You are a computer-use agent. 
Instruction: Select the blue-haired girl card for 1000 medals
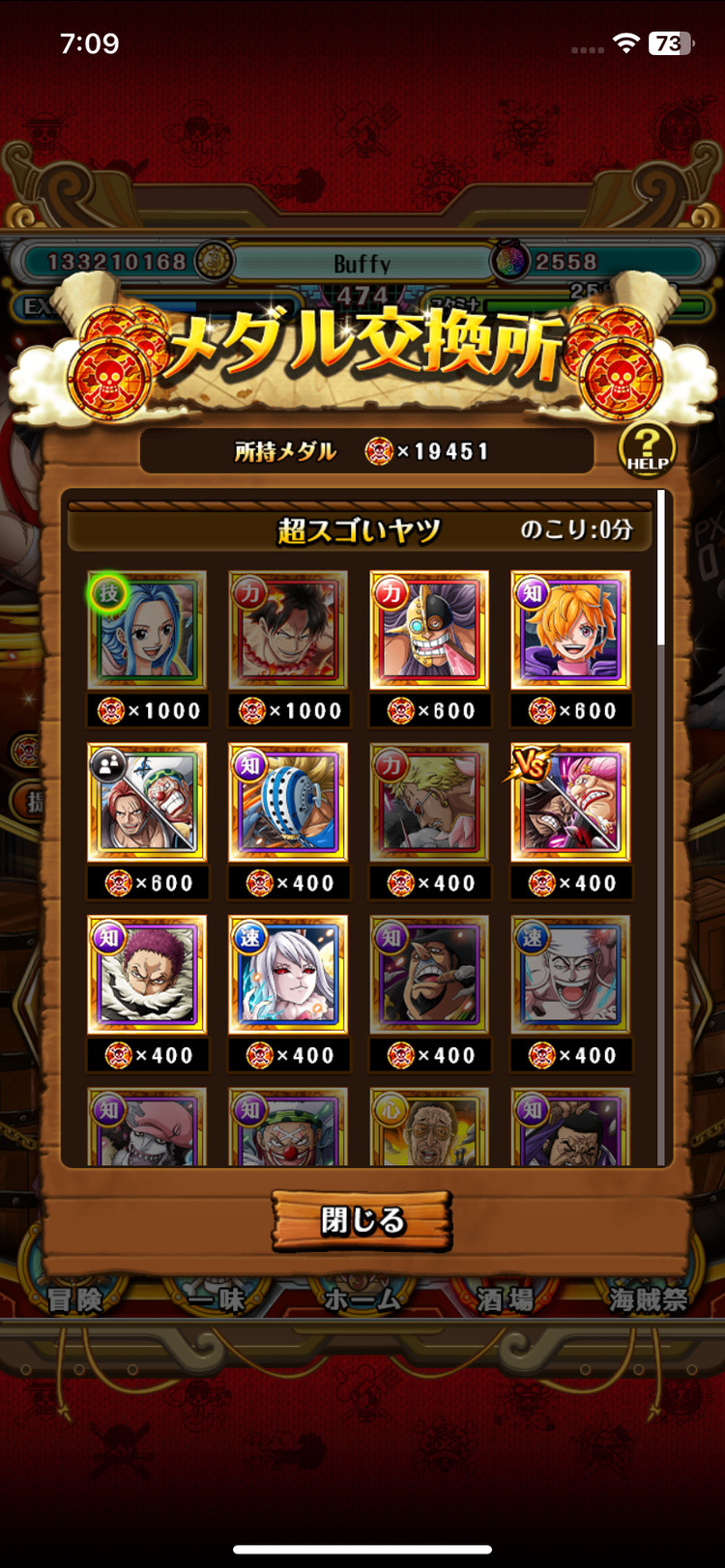[x=147, y=629]
